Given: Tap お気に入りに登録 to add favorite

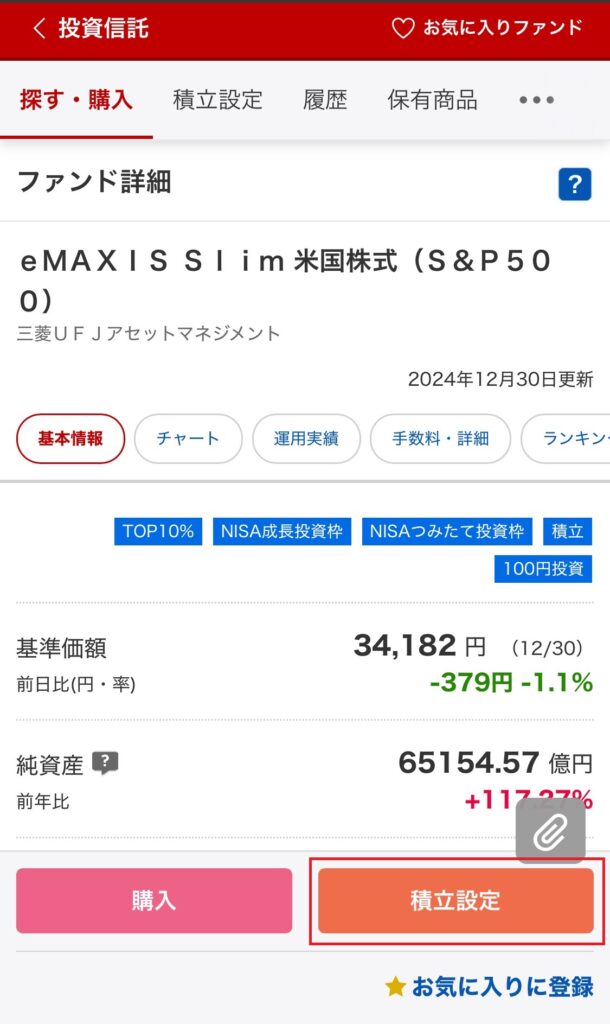Looking at the screenshot, I should coord(490,987).
